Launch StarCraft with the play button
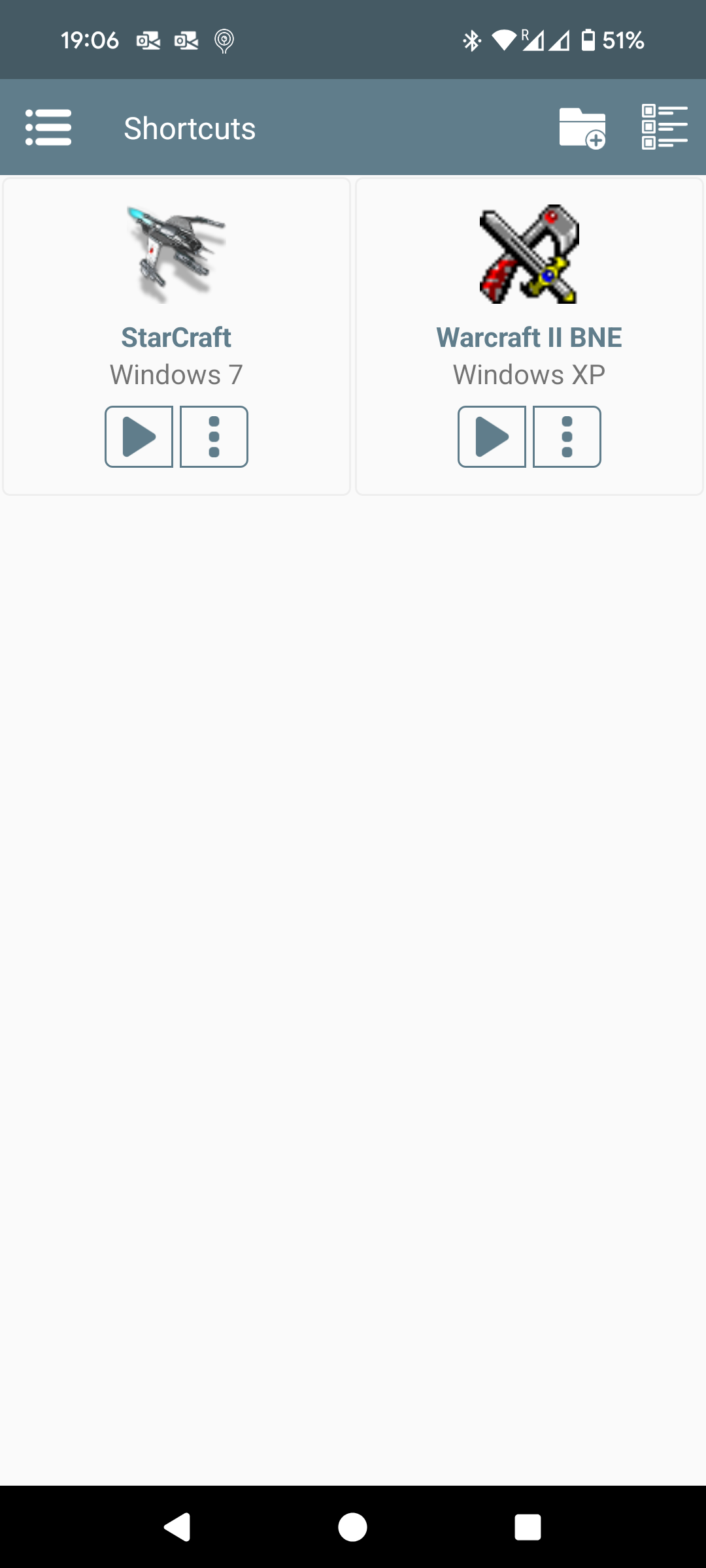This screenshot has height=1568, width=706. pos(139,436)
